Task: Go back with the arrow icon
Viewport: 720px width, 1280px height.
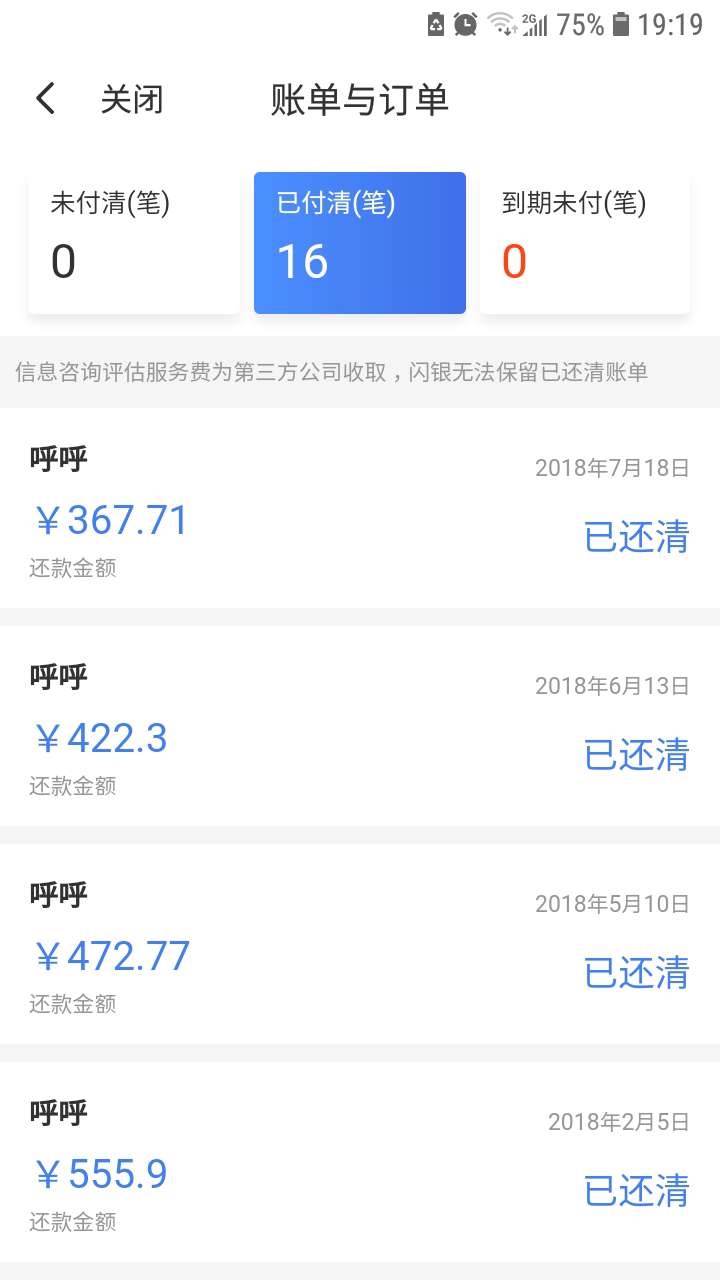Action: coord(45,99)
